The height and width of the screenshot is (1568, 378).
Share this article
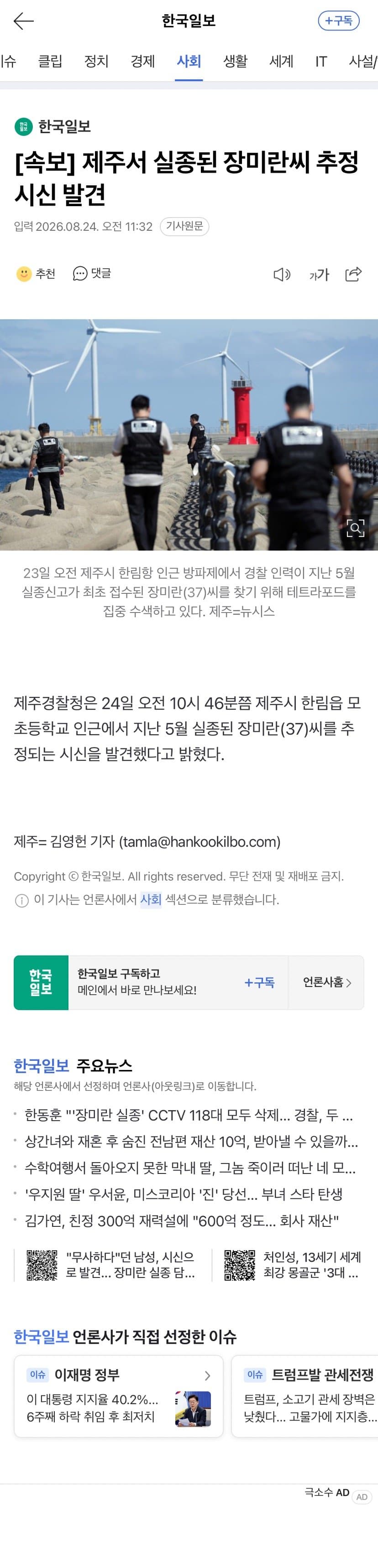click(x=354, y=275)
